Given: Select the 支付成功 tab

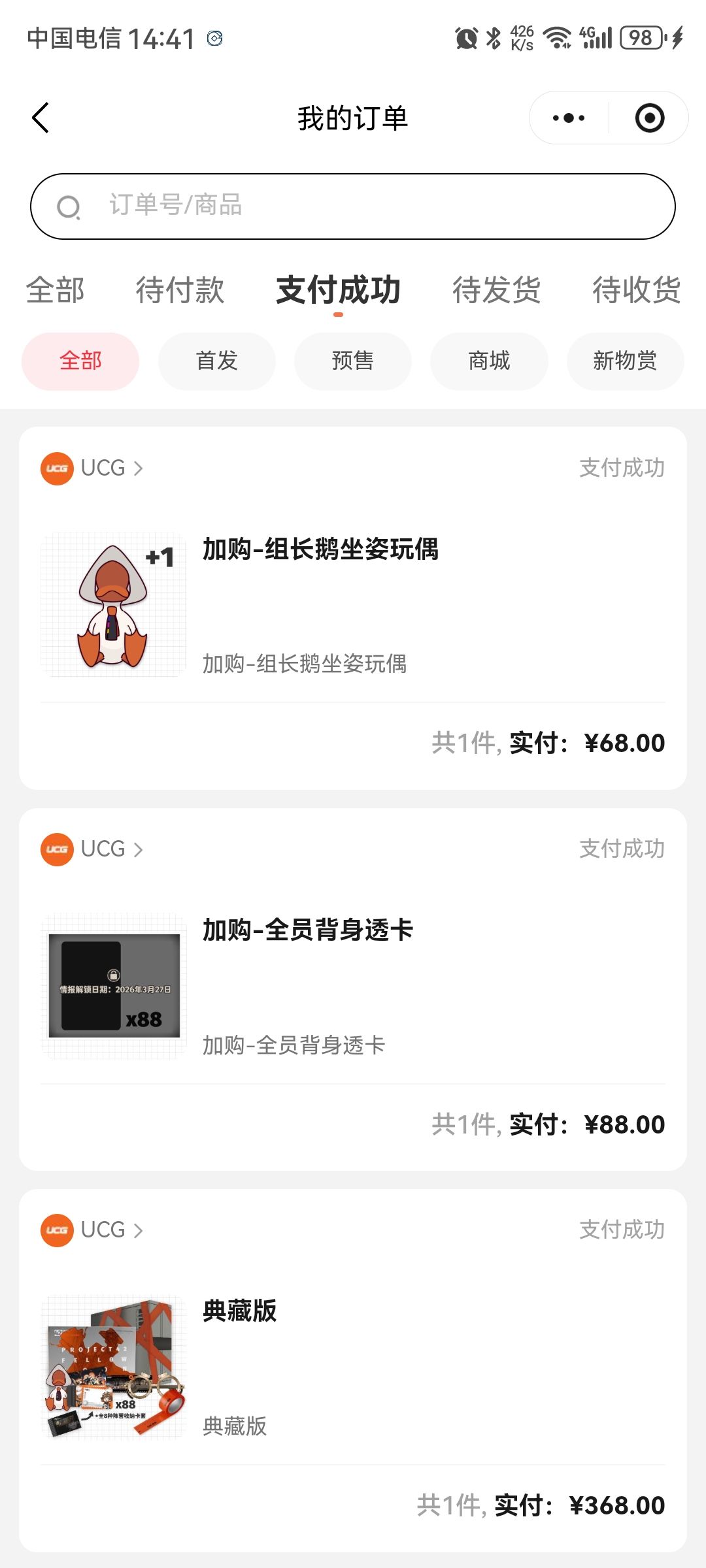Looking at the screenshot, I should coord(338,290).
